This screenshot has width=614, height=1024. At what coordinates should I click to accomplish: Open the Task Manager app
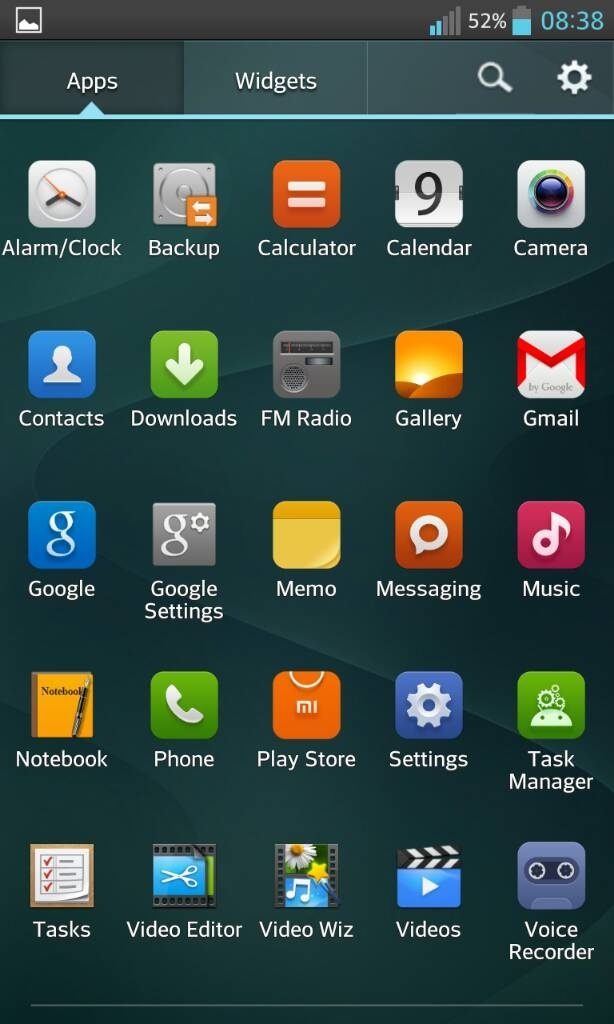550,705
